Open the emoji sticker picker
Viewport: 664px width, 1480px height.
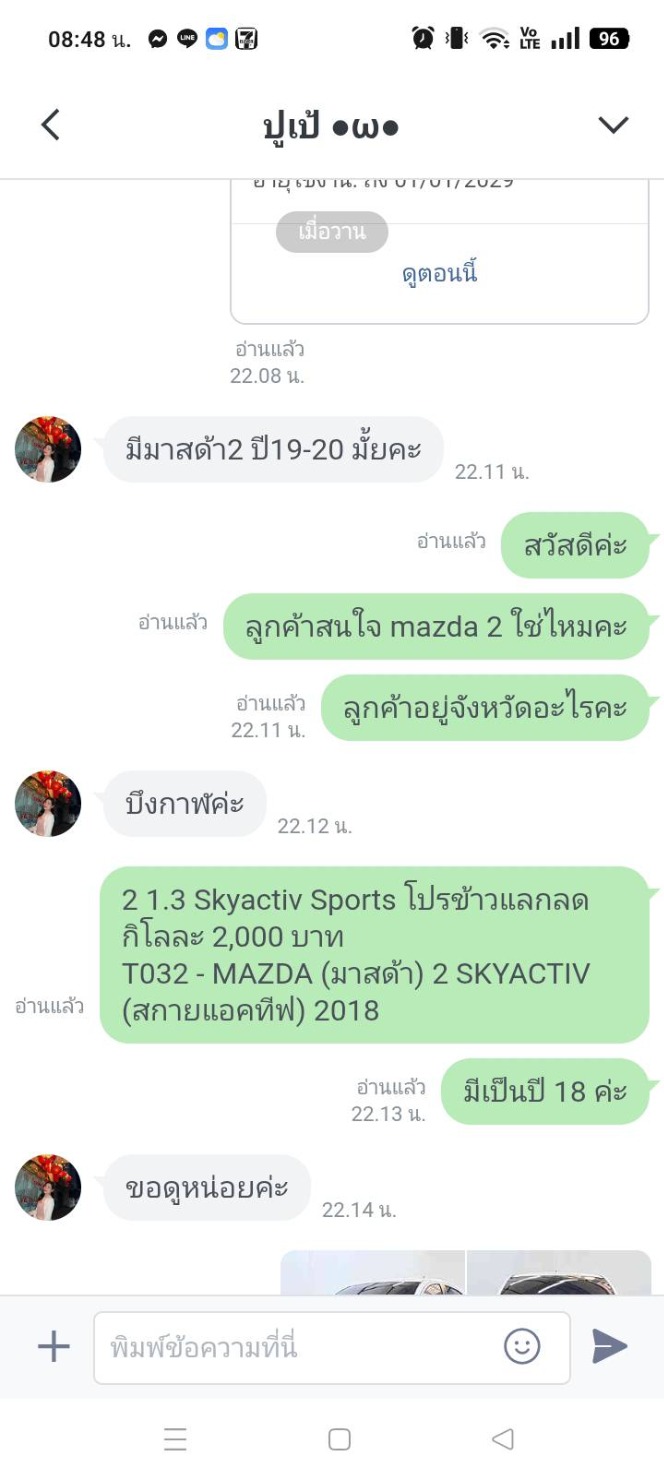[x=522, y=1347]
